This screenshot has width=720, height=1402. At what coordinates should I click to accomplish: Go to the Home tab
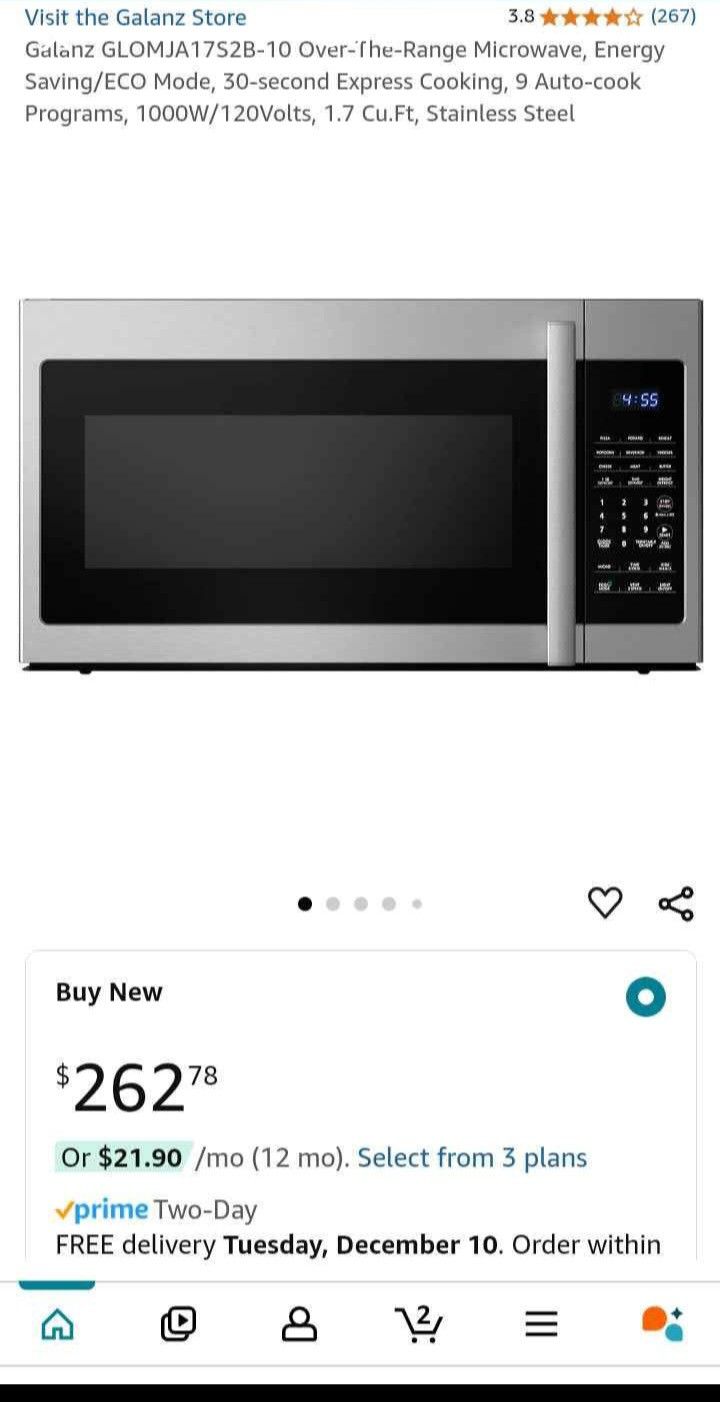pos(57,1324)
